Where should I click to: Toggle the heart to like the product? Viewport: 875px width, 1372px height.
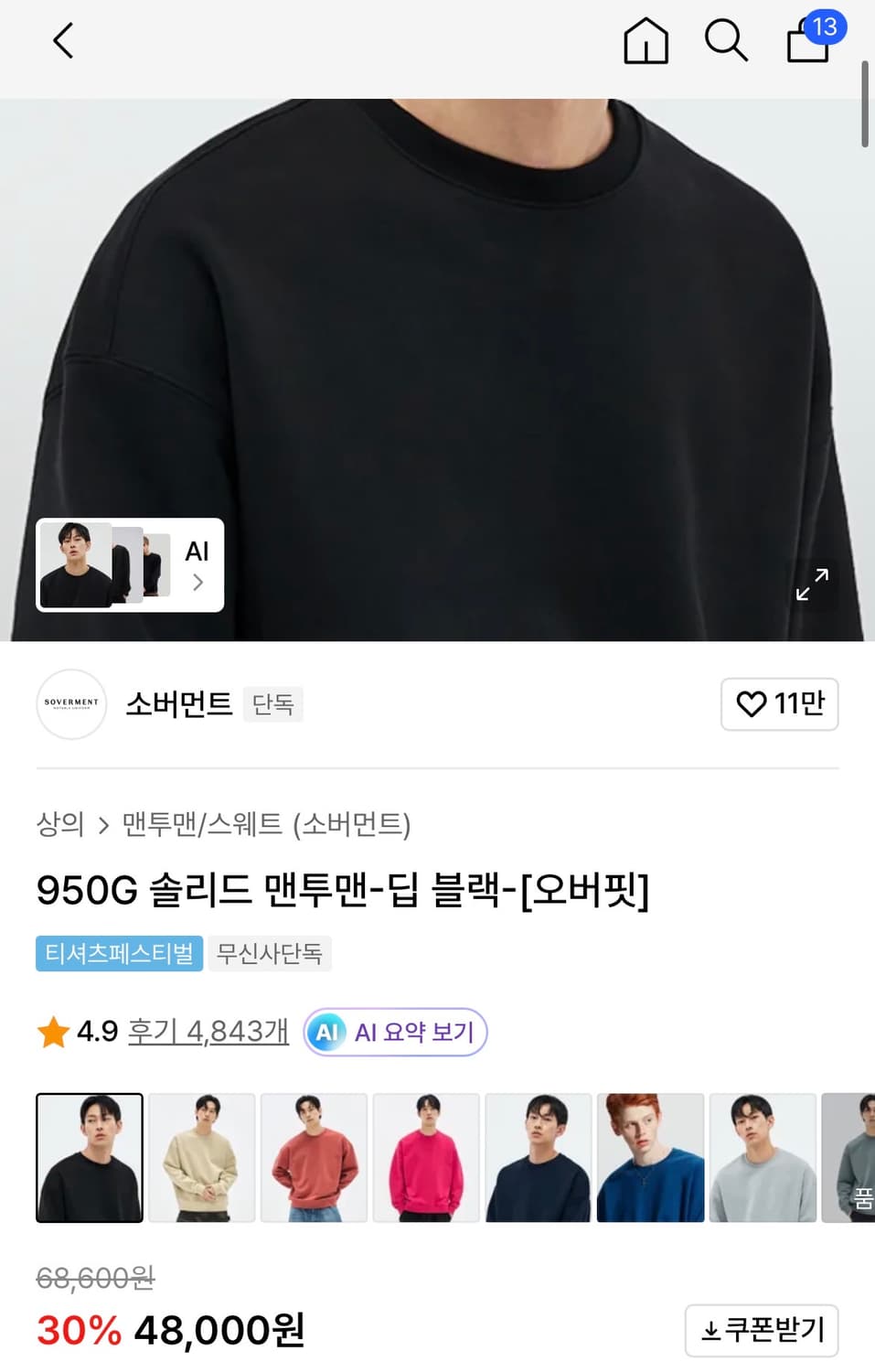(752, 704)
